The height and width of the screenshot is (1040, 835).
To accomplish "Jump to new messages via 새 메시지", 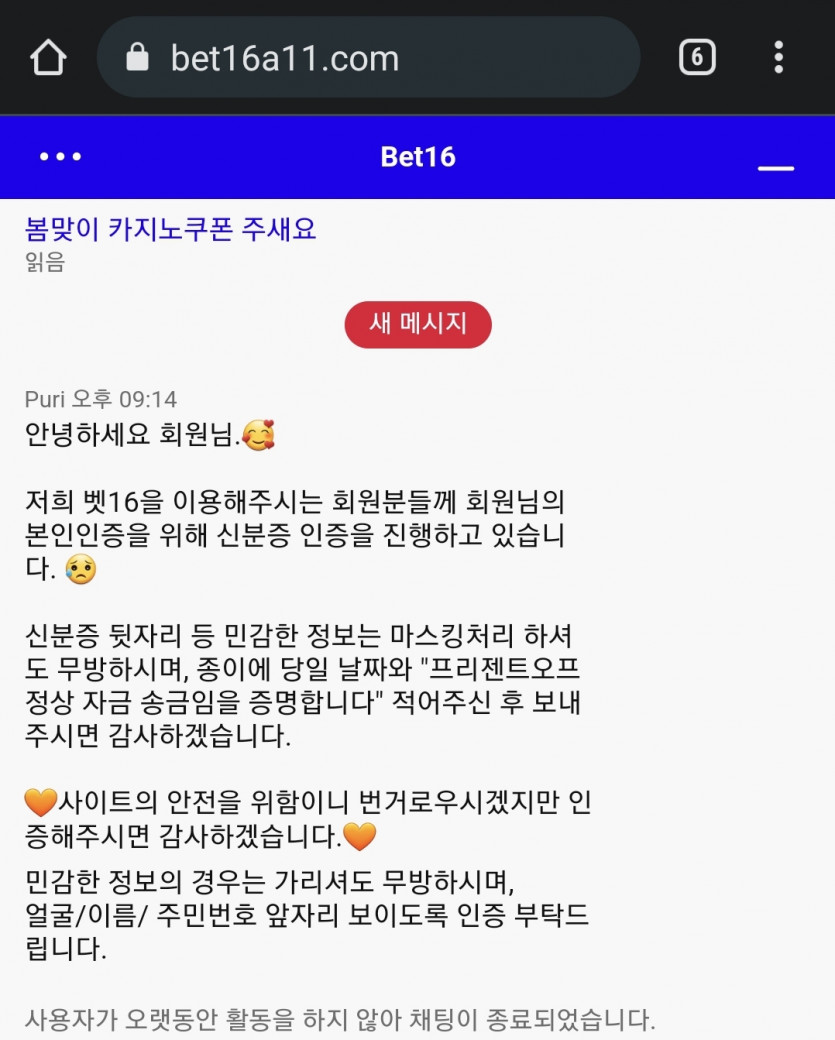I will pyautogui.click(x=418, y=324).
